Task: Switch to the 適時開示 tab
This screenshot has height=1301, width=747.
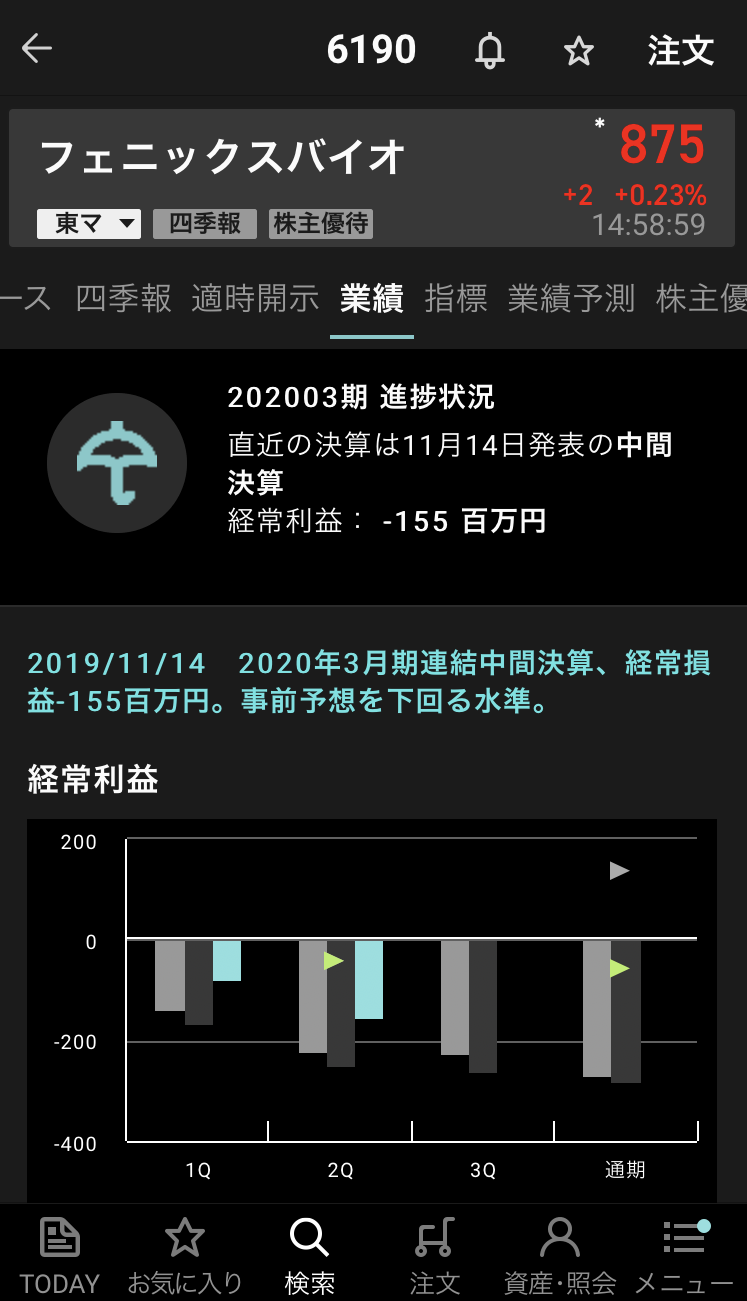Action: [x=256, y=298]
